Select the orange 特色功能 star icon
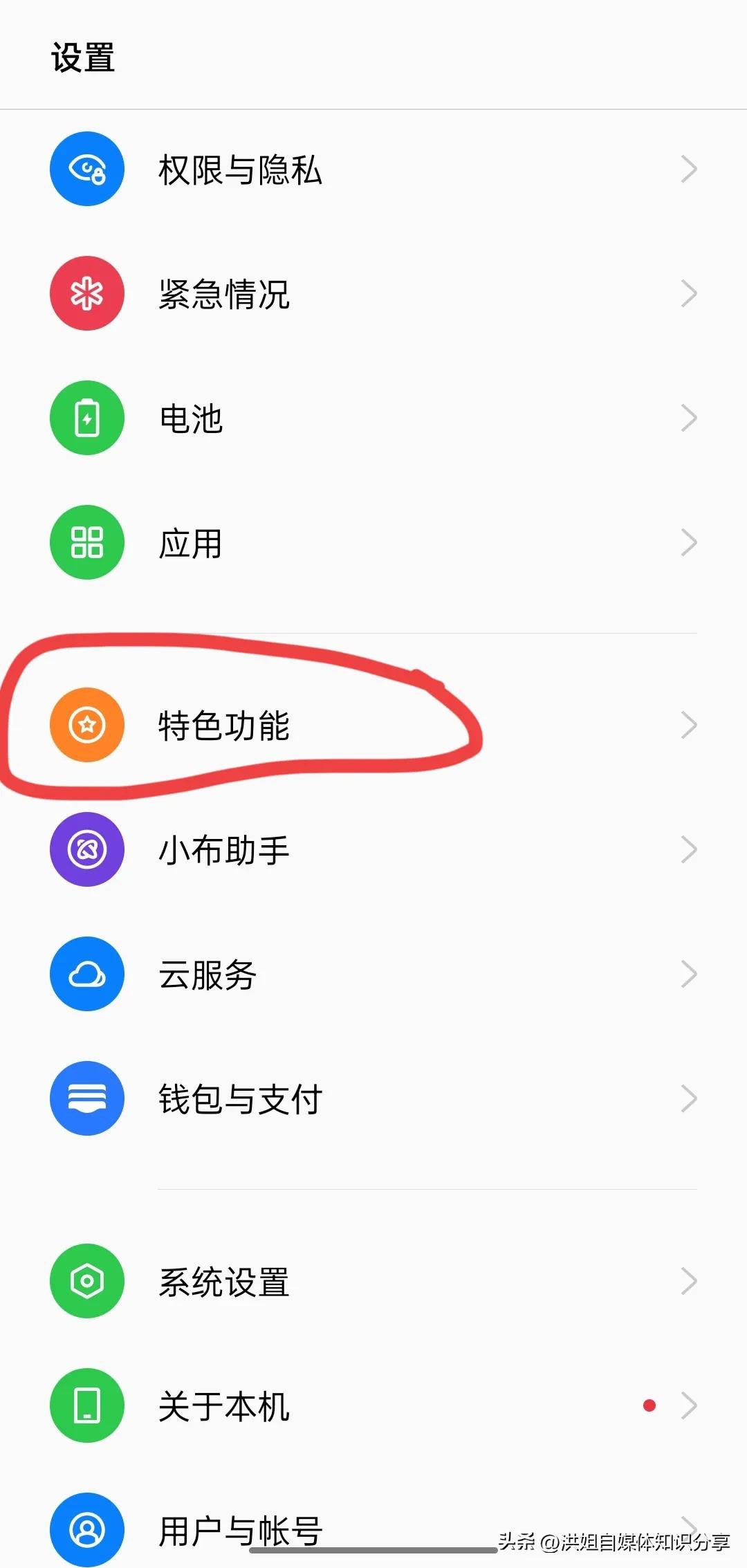747x1568 pixels. (86, 724)
